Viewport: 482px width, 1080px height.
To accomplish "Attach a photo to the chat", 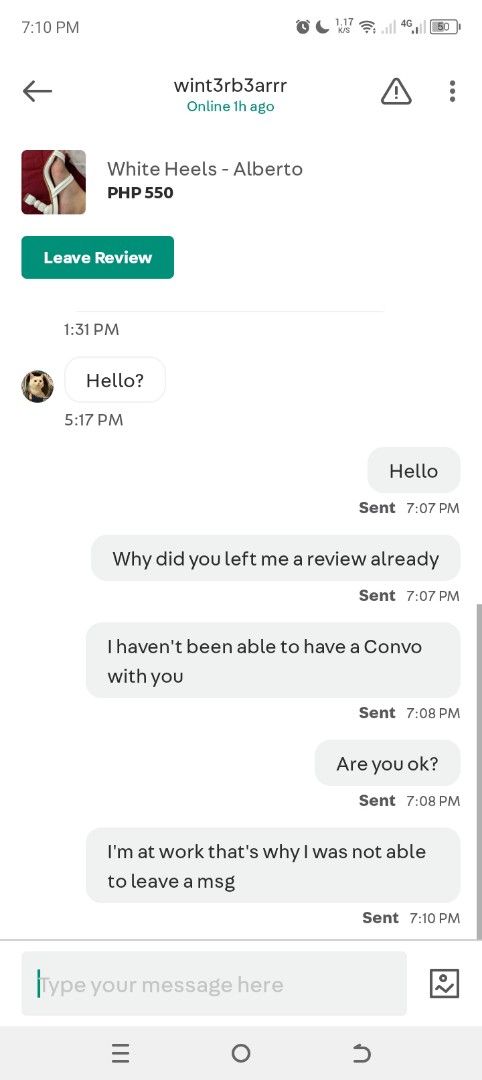I will [x=444, y=984].
